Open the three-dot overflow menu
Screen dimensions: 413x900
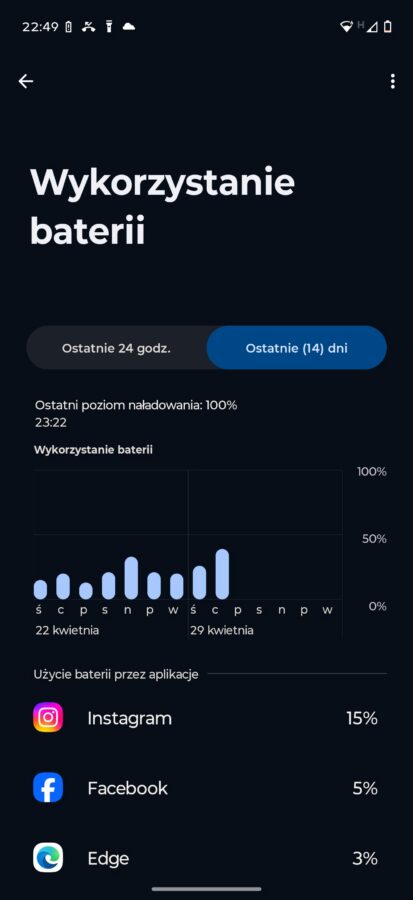pos(392,82)
